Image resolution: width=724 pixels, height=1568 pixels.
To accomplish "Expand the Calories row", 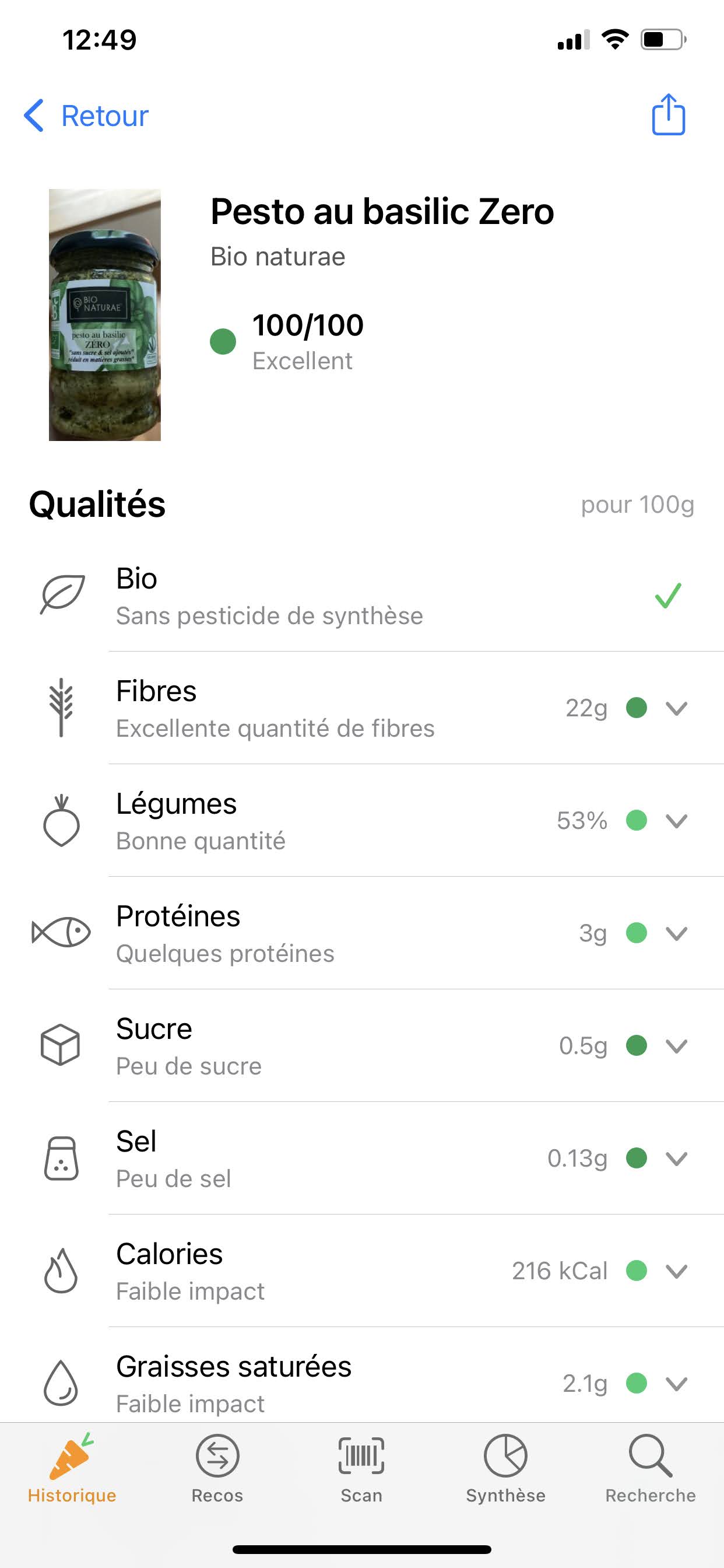I will click(676, 1271).
